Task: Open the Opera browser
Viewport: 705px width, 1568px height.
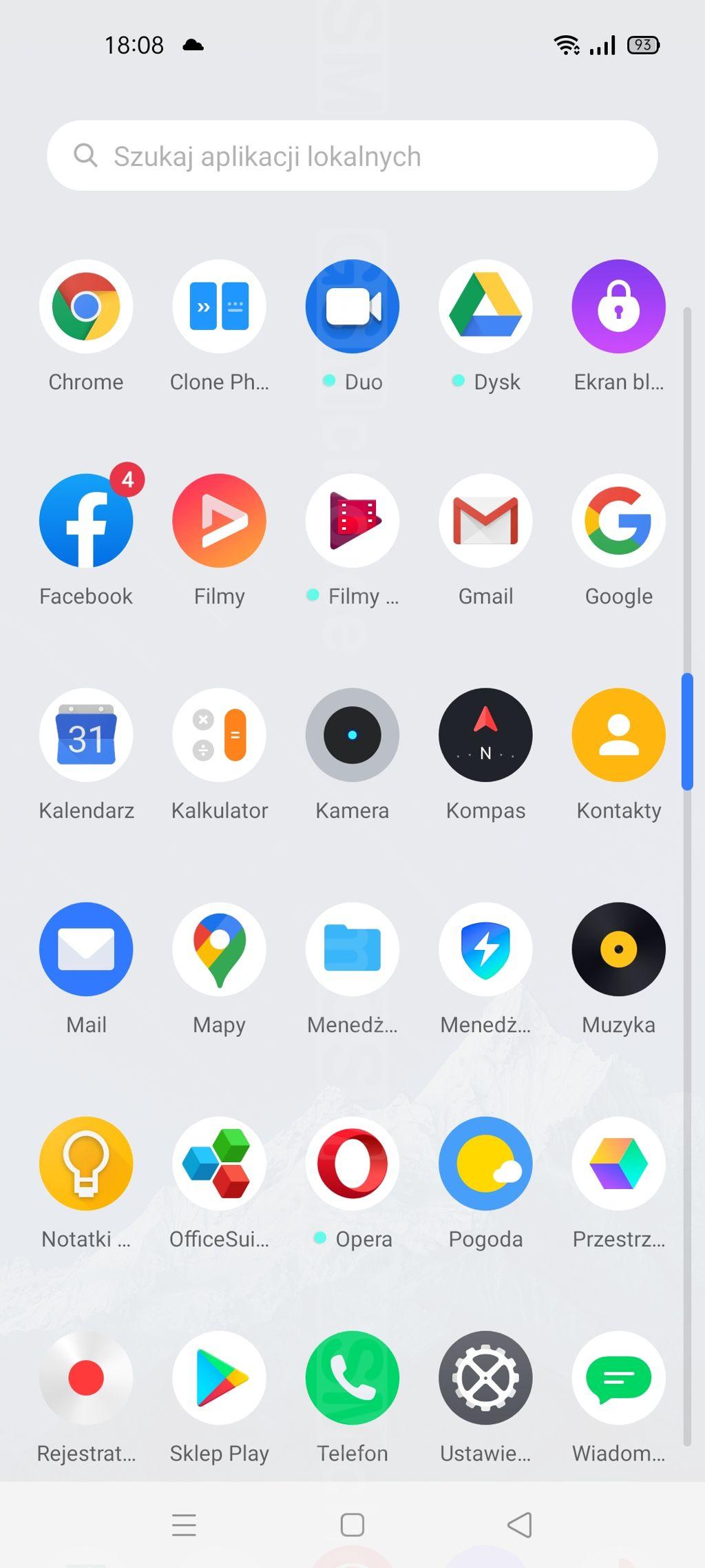Action: tap(352, 1164)
